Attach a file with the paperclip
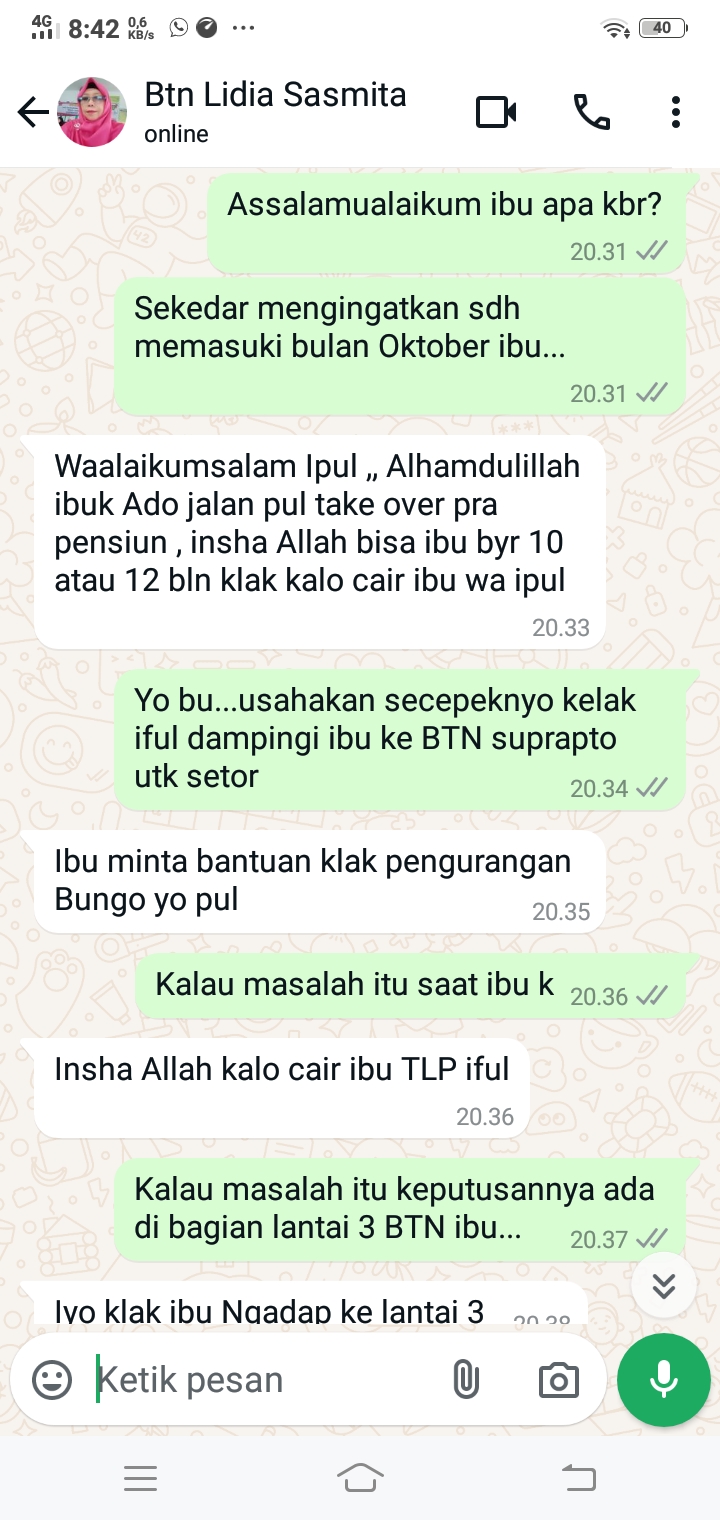720x1520 pixels. 466,1381
